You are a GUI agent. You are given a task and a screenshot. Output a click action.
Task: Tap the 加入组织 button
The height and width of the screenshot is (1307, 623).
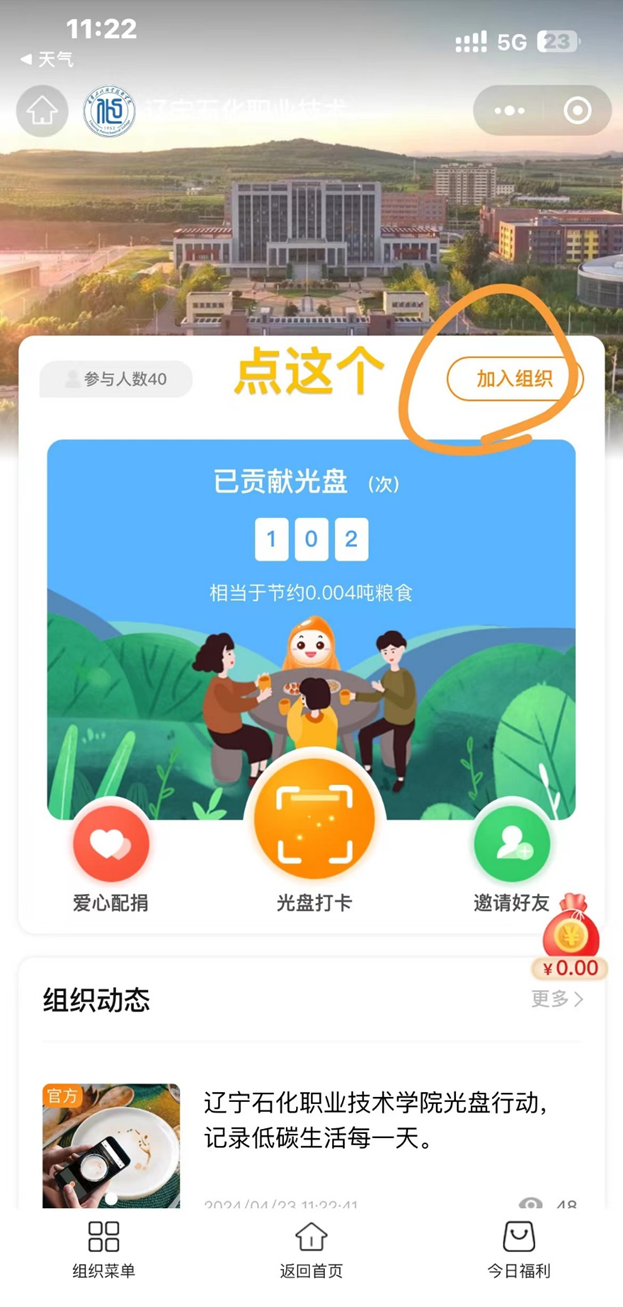pos(514,379)
